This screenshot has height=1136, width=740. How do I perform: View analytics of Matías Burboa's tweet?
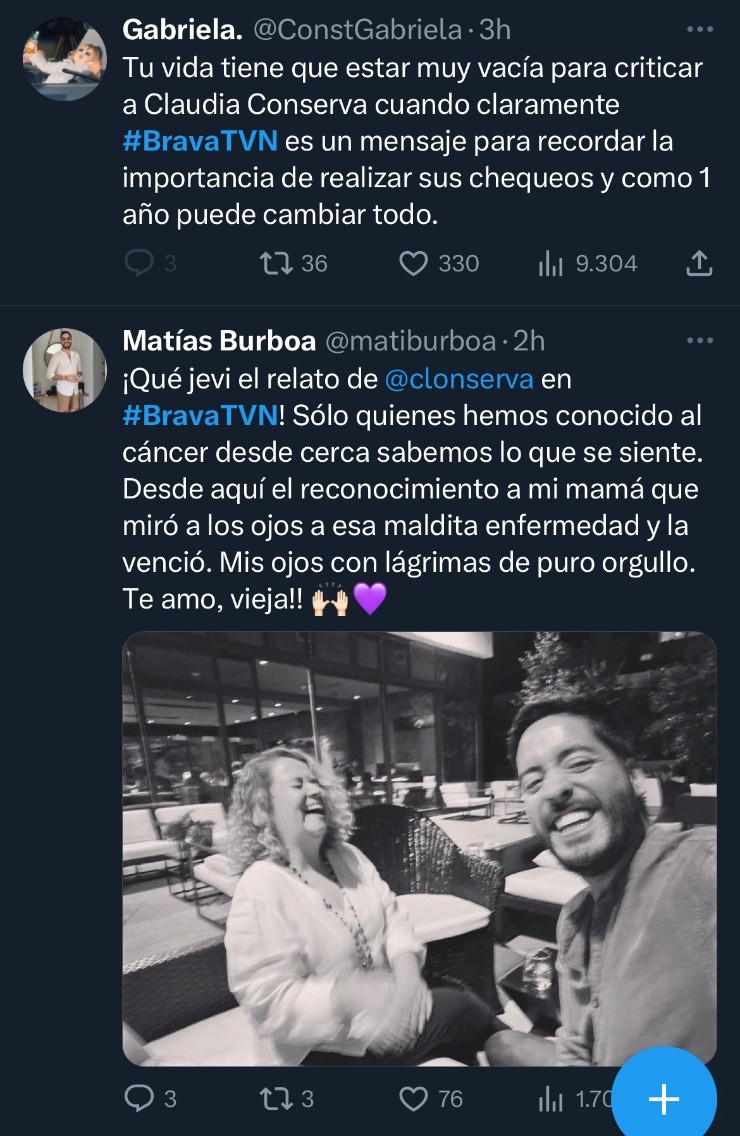pyautogui.click(x=551, y=1098)
